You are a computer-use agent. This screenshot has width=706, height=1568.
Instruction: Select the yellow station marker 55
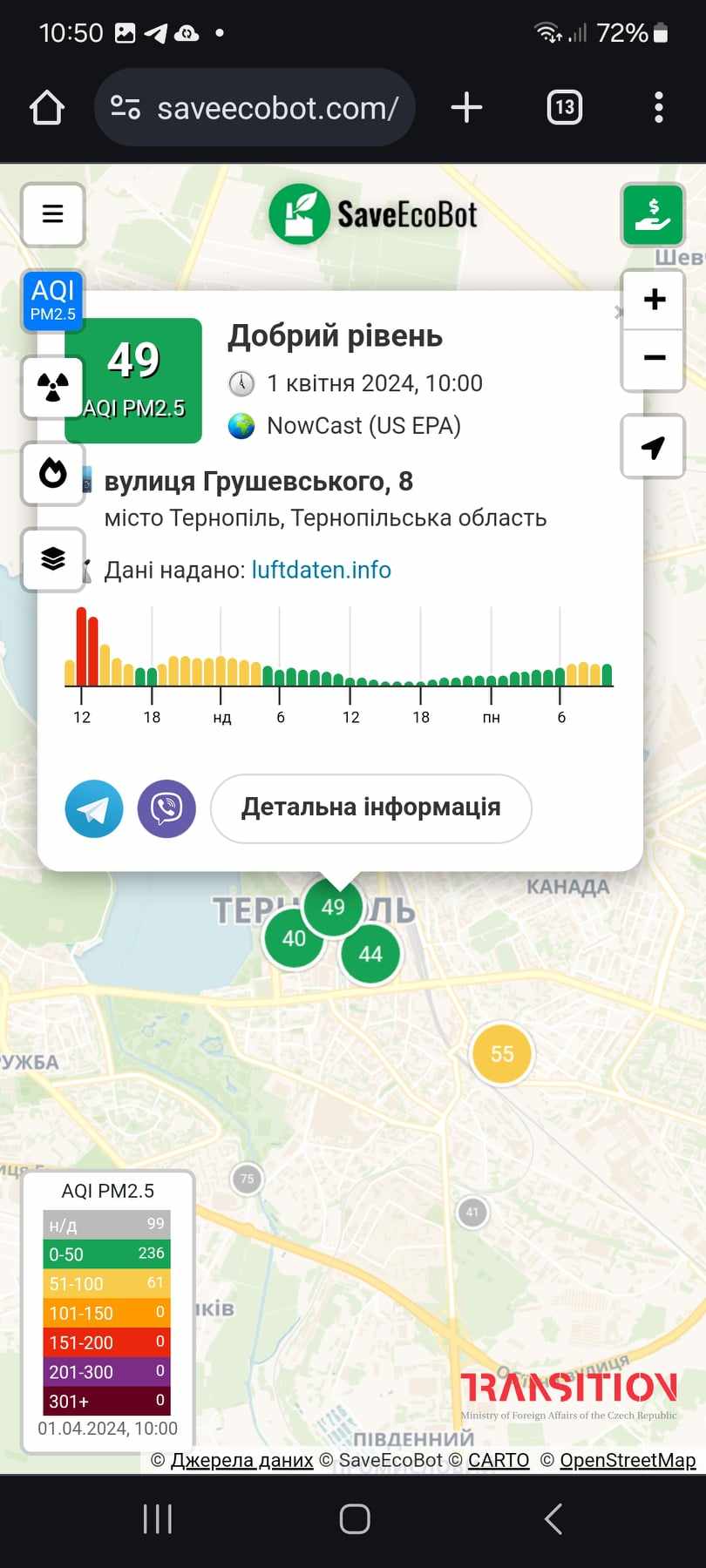(502, 1054)
